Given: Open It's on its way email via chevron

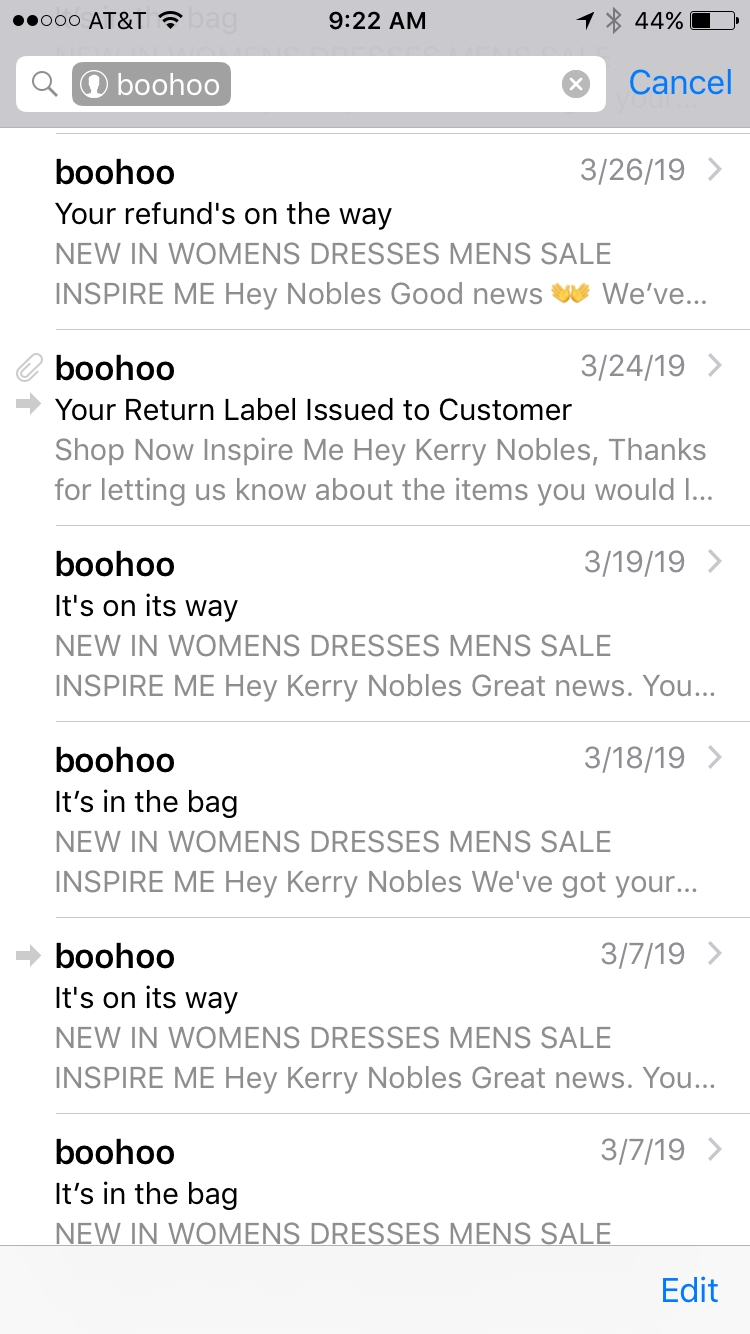Looking at the screenshot, I should coord(714,562).
